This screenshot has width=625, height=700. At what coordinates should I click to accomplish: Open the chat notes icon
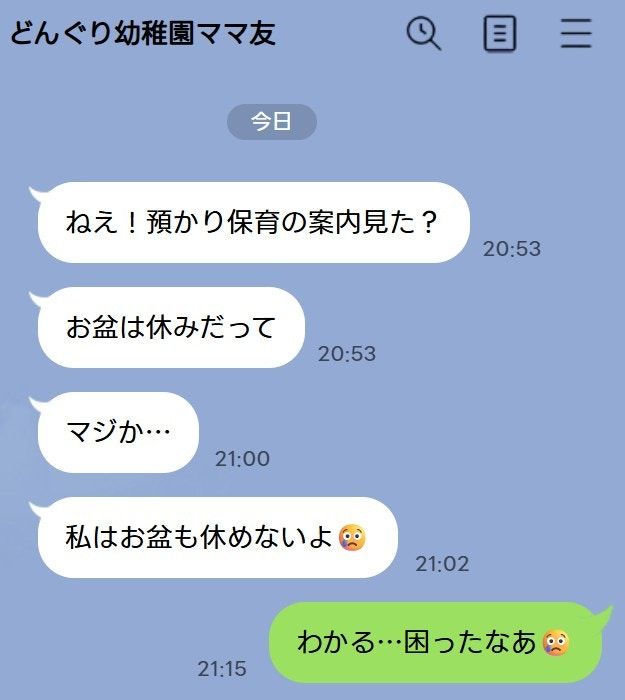500,34
